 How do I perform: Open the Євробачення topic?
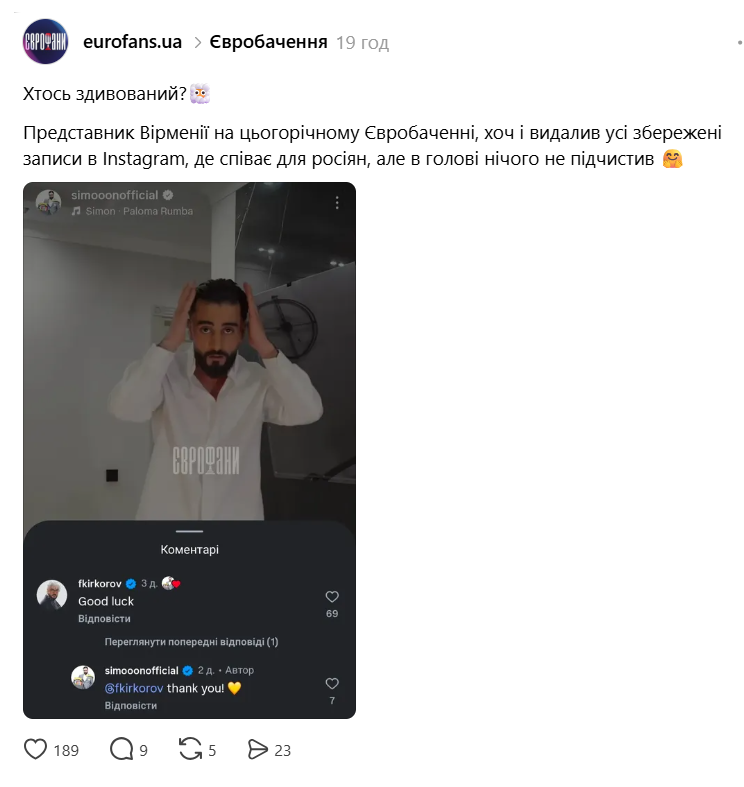pyautogui.click(x=269, y=42)
